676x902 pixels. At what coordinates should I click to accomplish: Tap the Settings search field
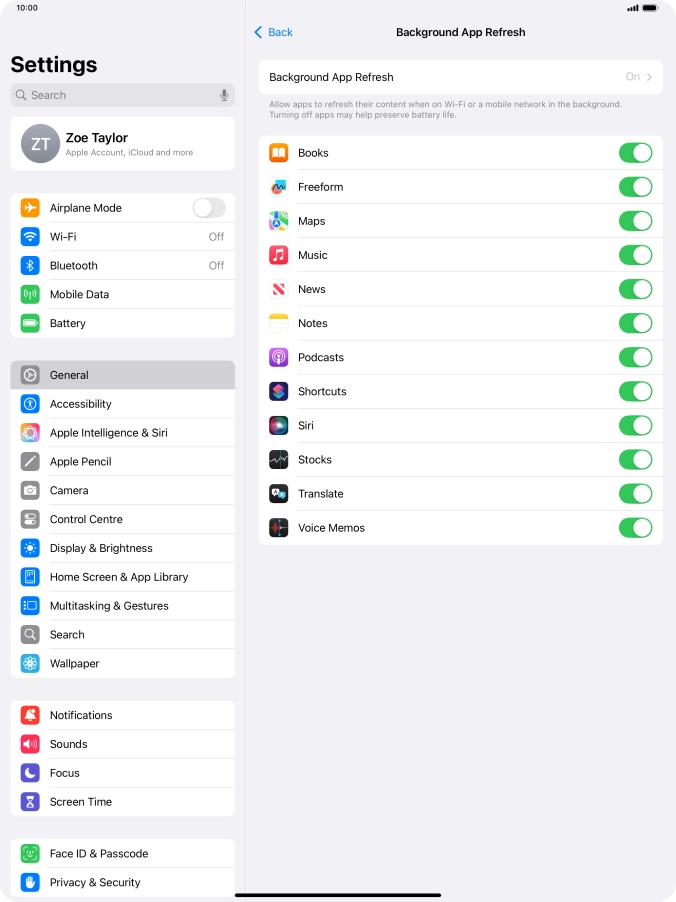(x=115, y=95)
